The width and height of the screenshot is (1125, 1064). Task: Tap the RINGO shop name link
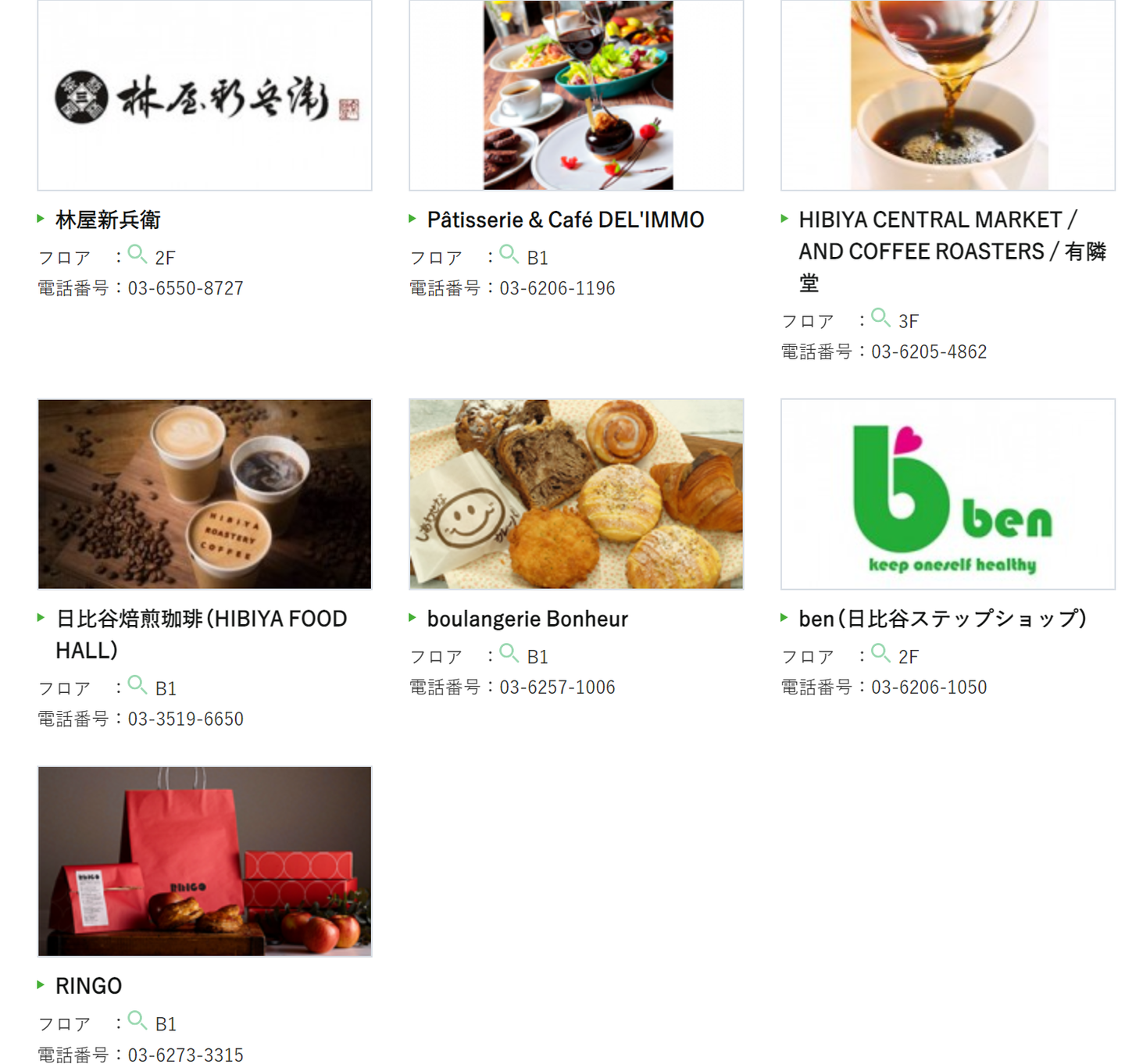tap(88, 986)
